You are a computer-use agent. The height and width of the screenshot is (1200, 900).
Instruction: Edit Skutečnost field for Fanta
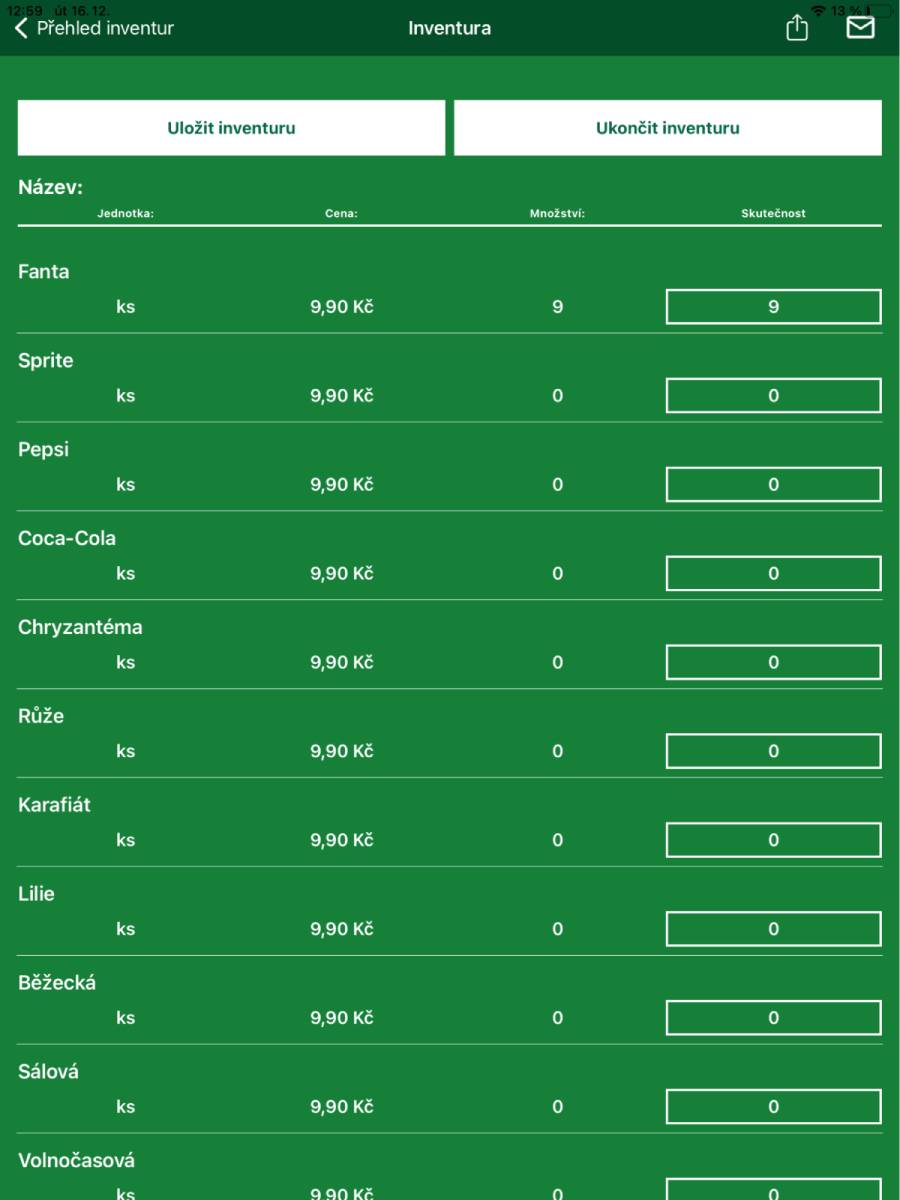tap(773, 307)
